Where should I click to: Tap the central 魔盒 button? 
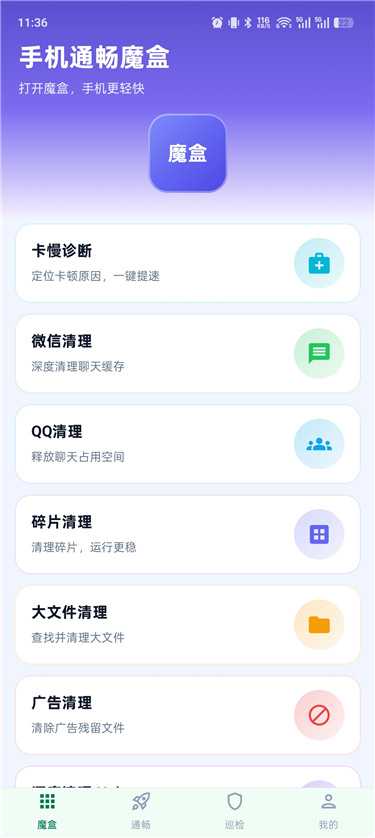coord(188,153)
